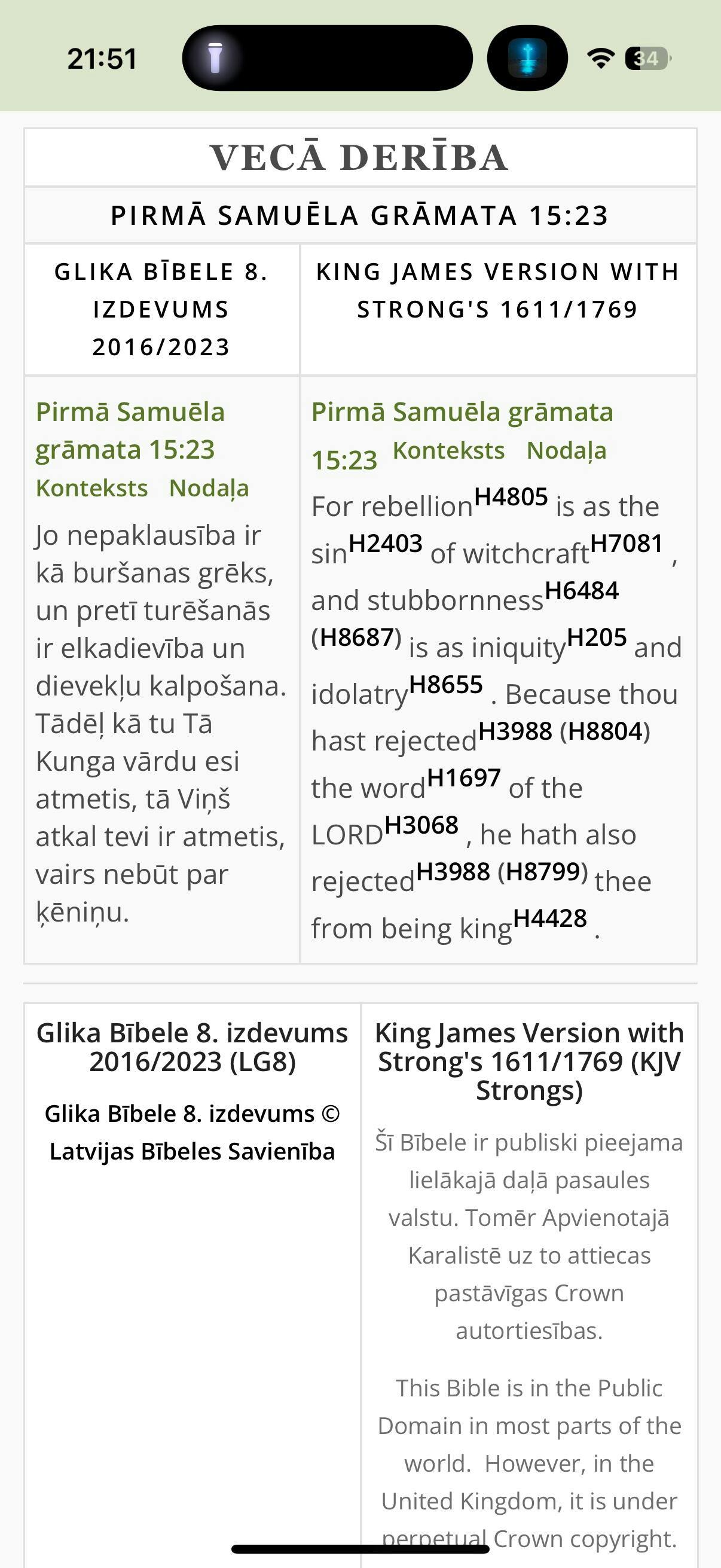Look up Strong's H4428 for king

tap(550, 919)
